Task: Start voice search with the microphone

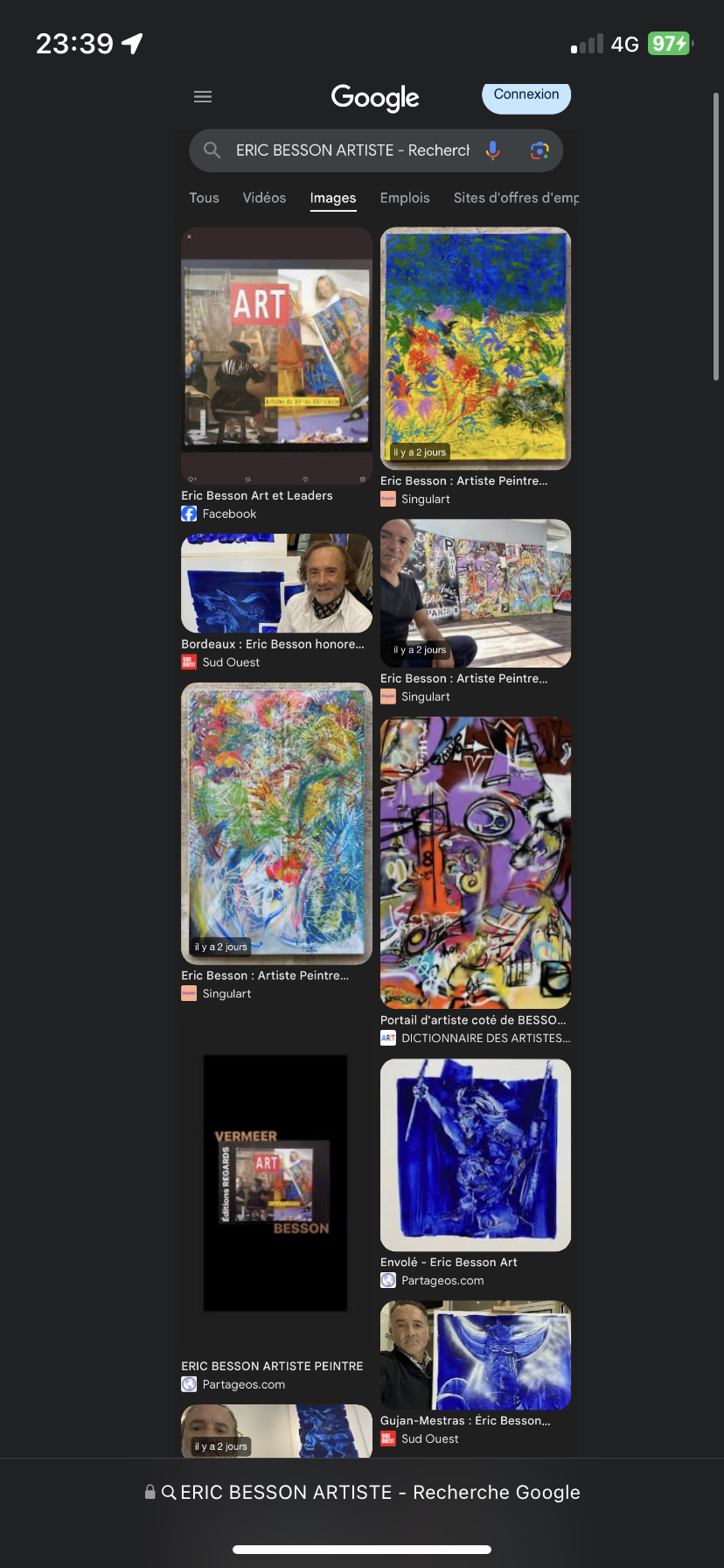Action: click(493, 150)
